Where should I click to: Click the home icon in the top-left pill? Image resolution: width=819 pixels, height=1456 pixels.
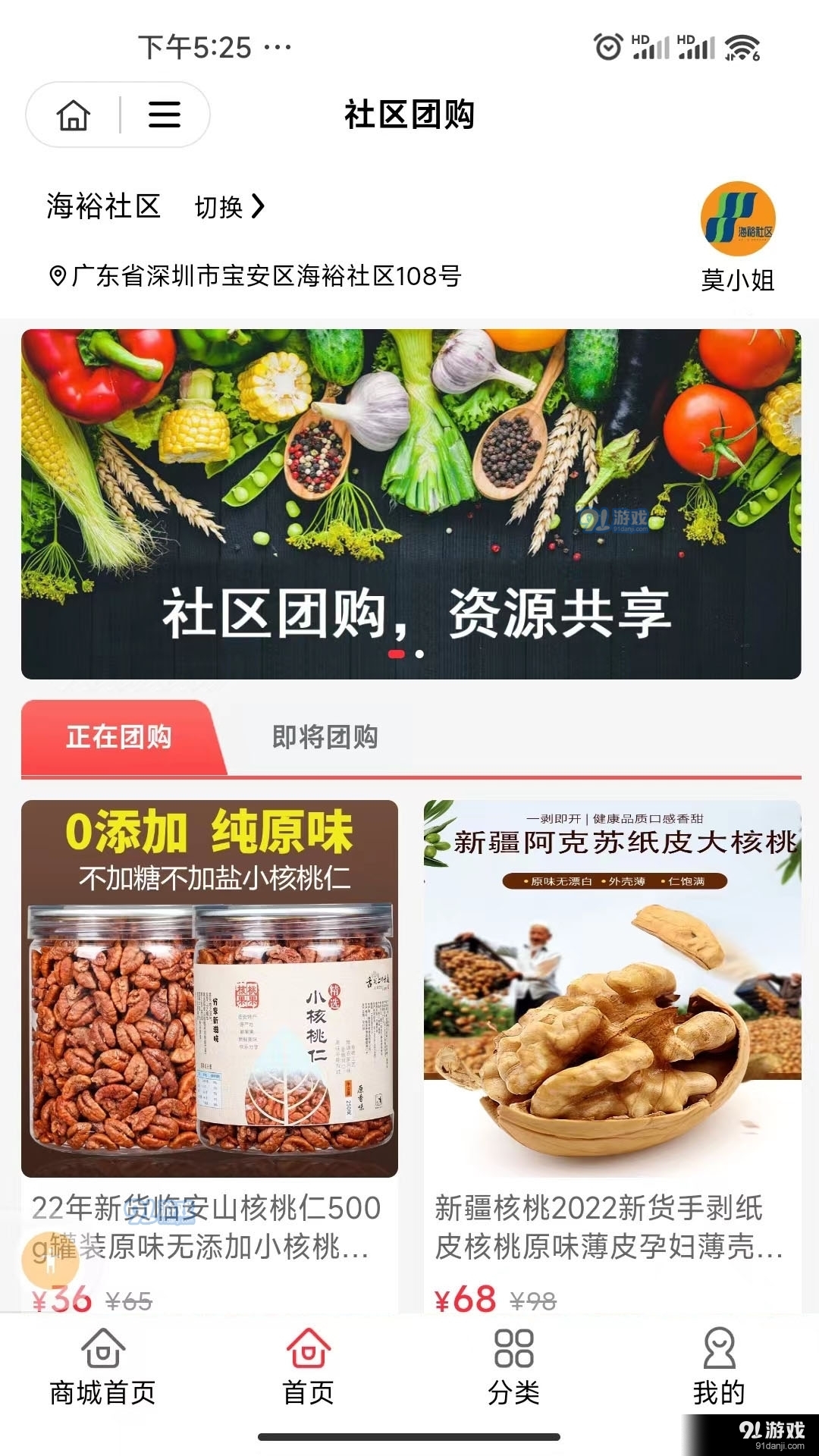[x=74, y=115]
